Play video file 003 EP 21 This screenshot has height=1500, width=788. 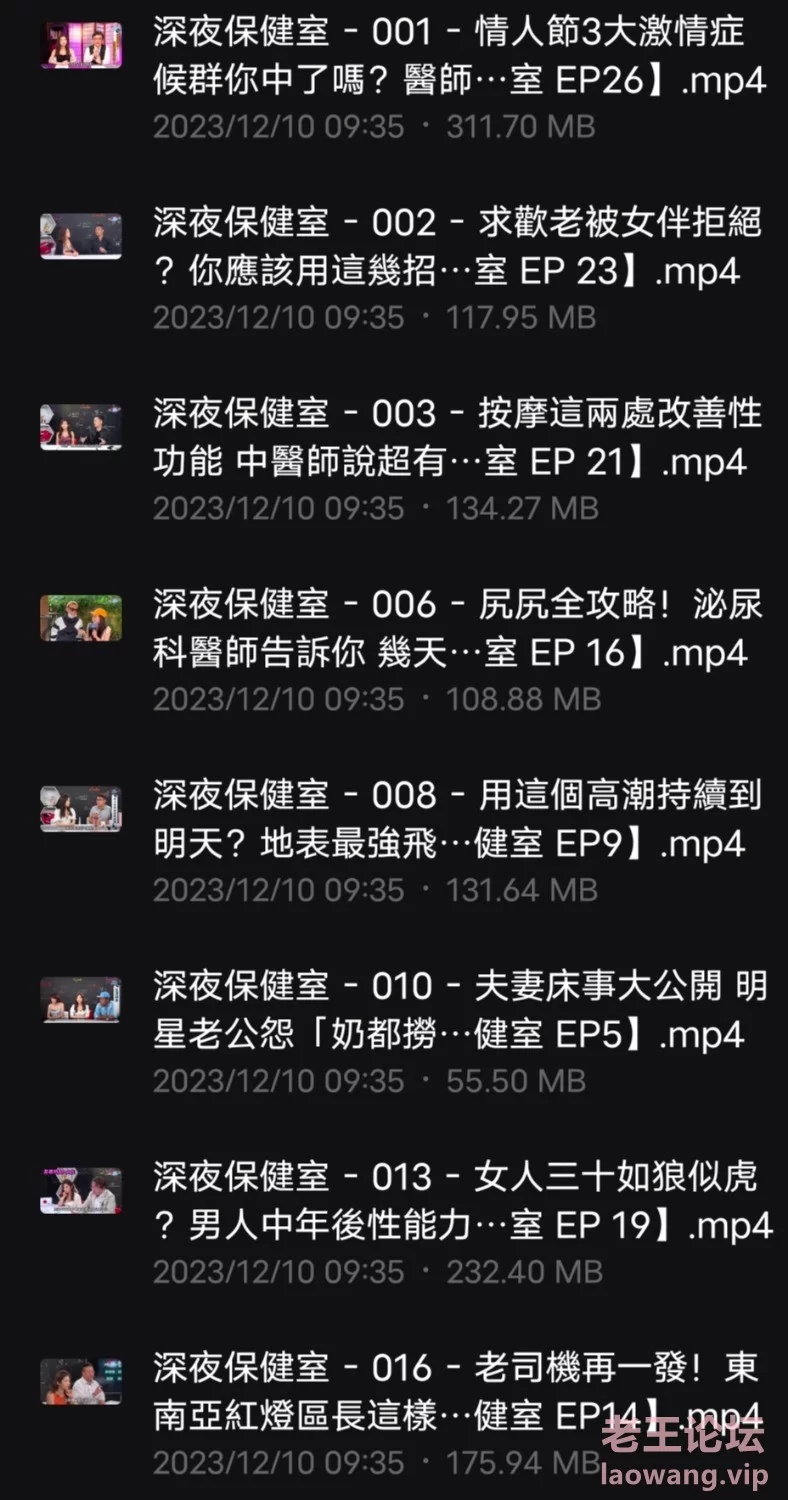(450, 438)
